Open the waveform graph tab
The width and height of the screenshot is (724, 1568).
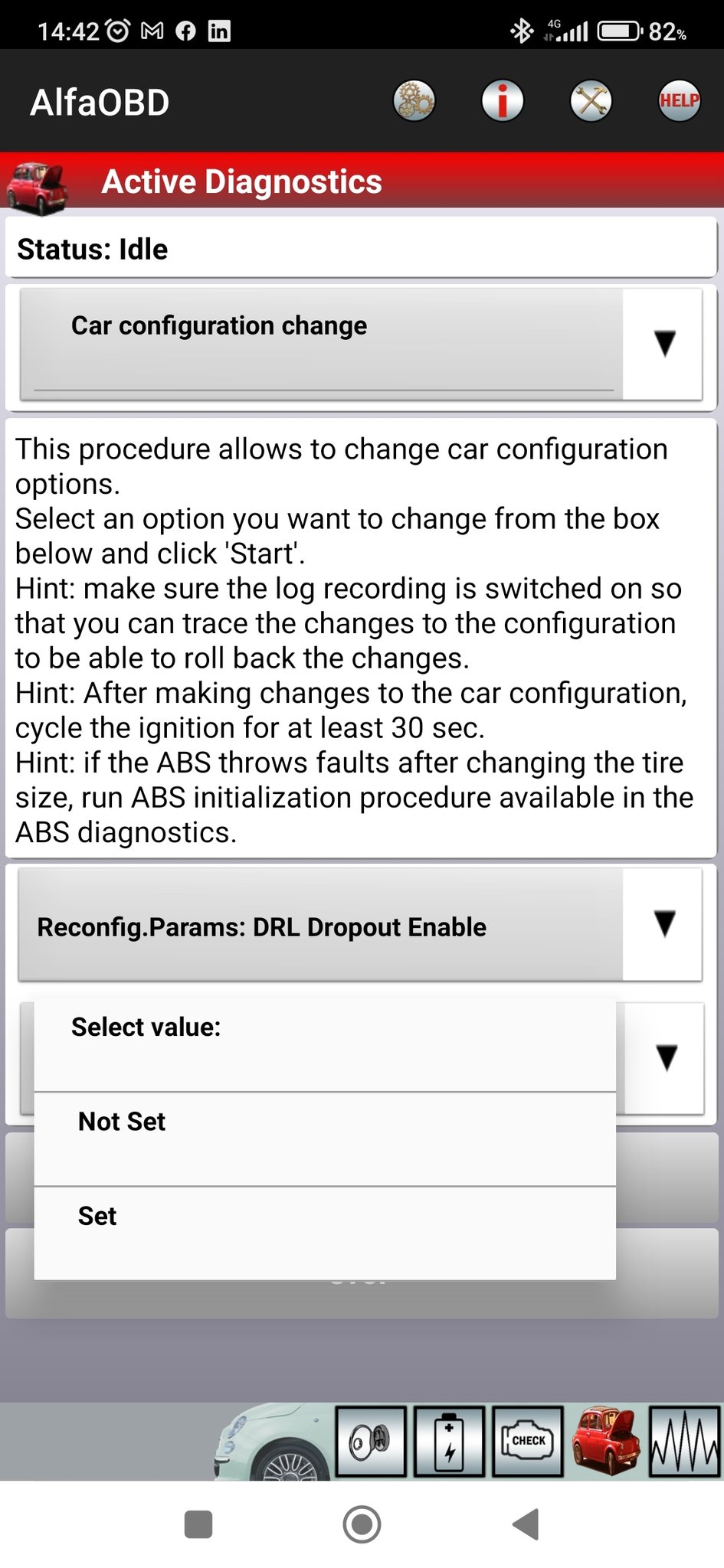click(x=684, y=1441)
